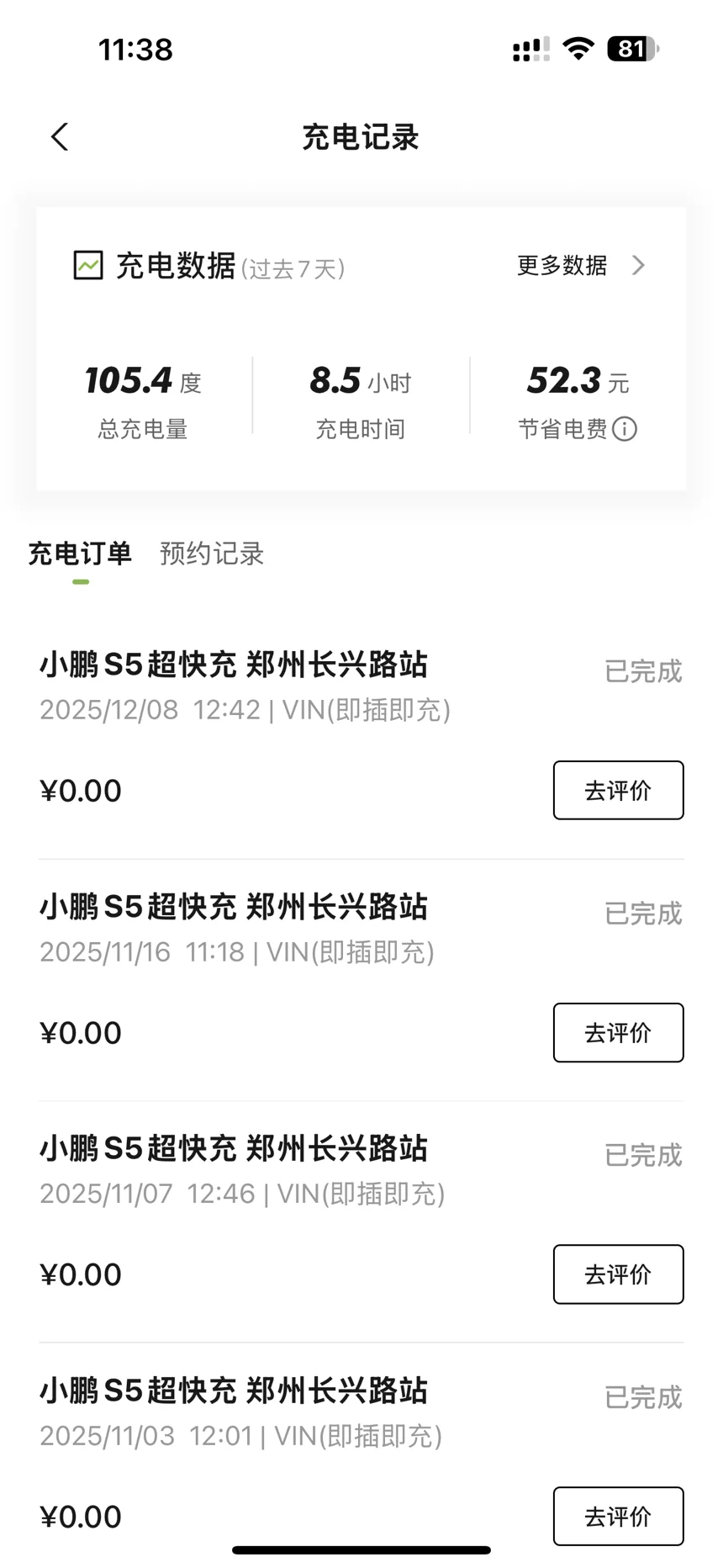Tap 去评价 for the 2025/12/08 order
The width and height of the screenshot is (723, 1568).
[x=618, y=791]
